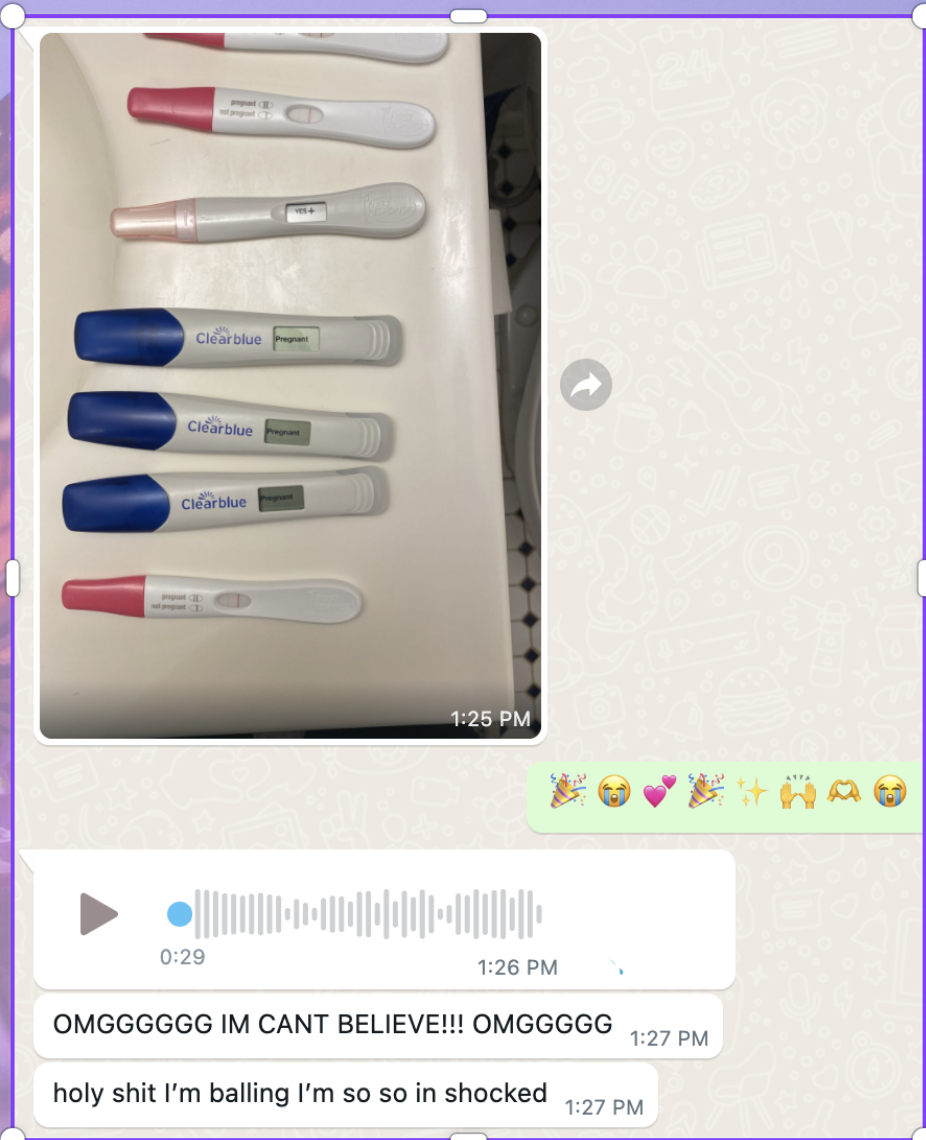
Task: Open the pregnancy tests photo sent at 1:25 PM
Action: click(x=290, y=385)
